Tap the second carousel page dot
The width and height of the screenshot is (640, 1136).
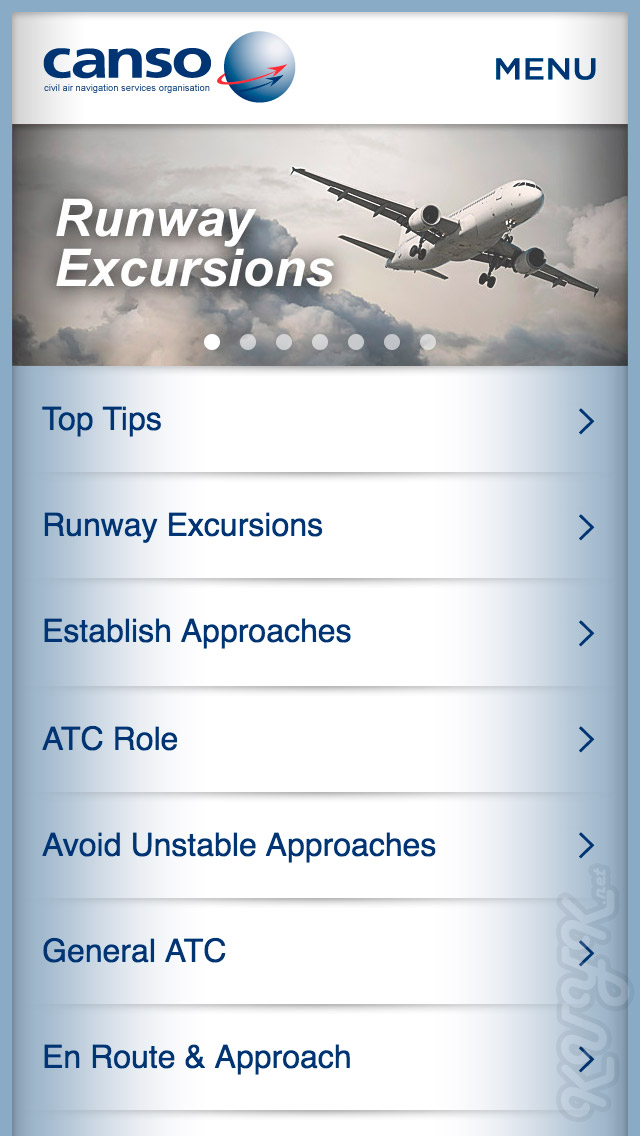[248, 342]
